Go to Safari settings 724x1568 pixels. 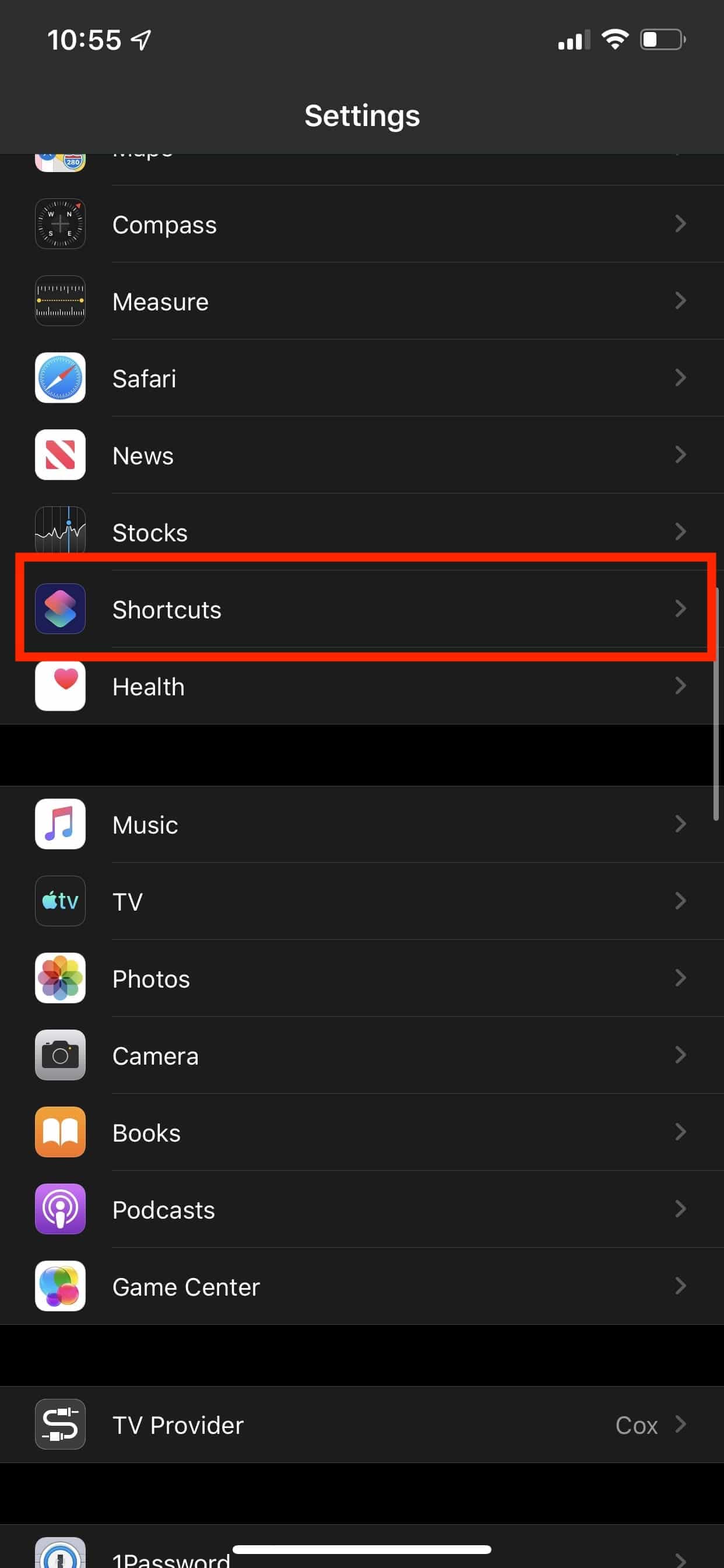pyautogui.click(x=362, y=378)
